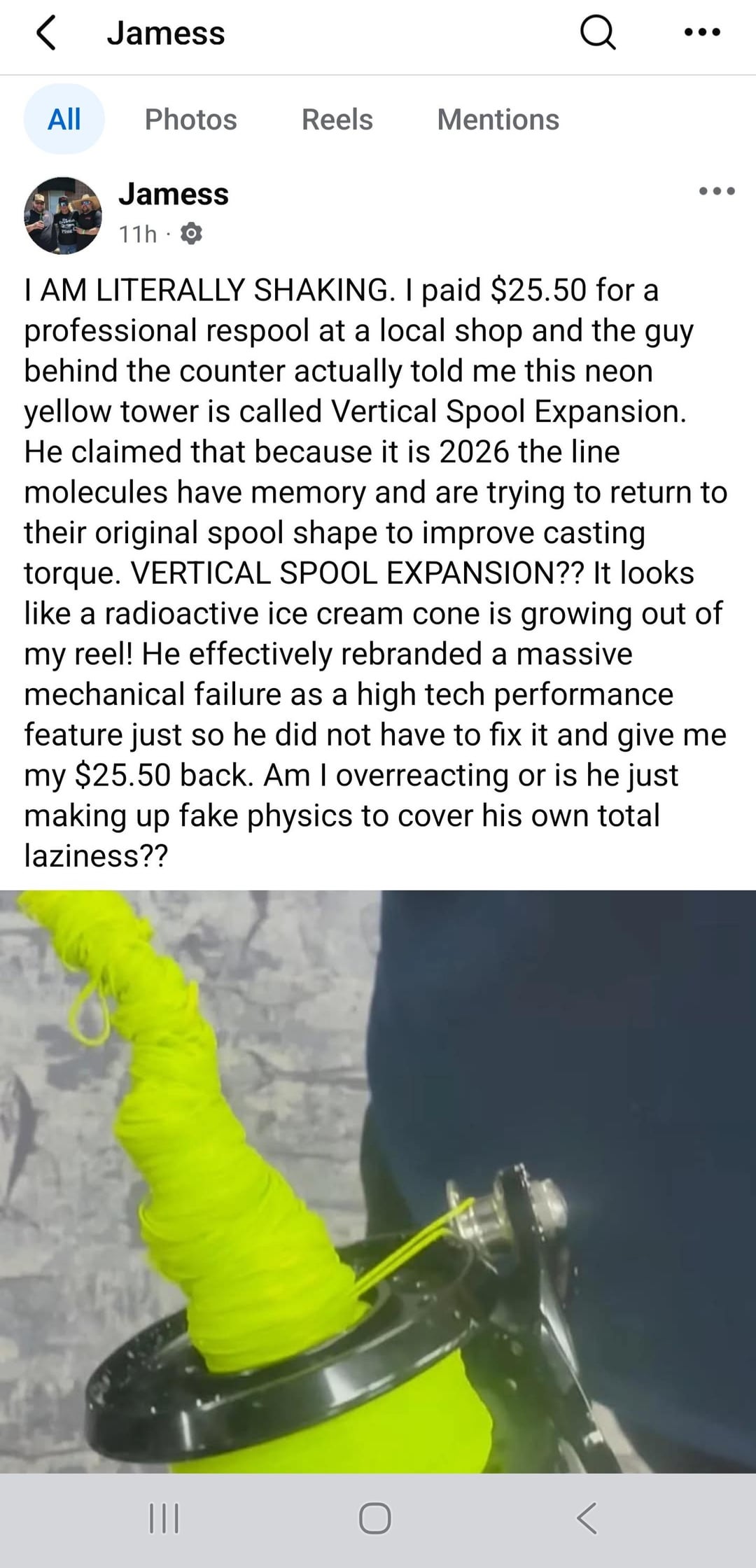
Task: Open the profile overflow menu
Action: point(701,32)
